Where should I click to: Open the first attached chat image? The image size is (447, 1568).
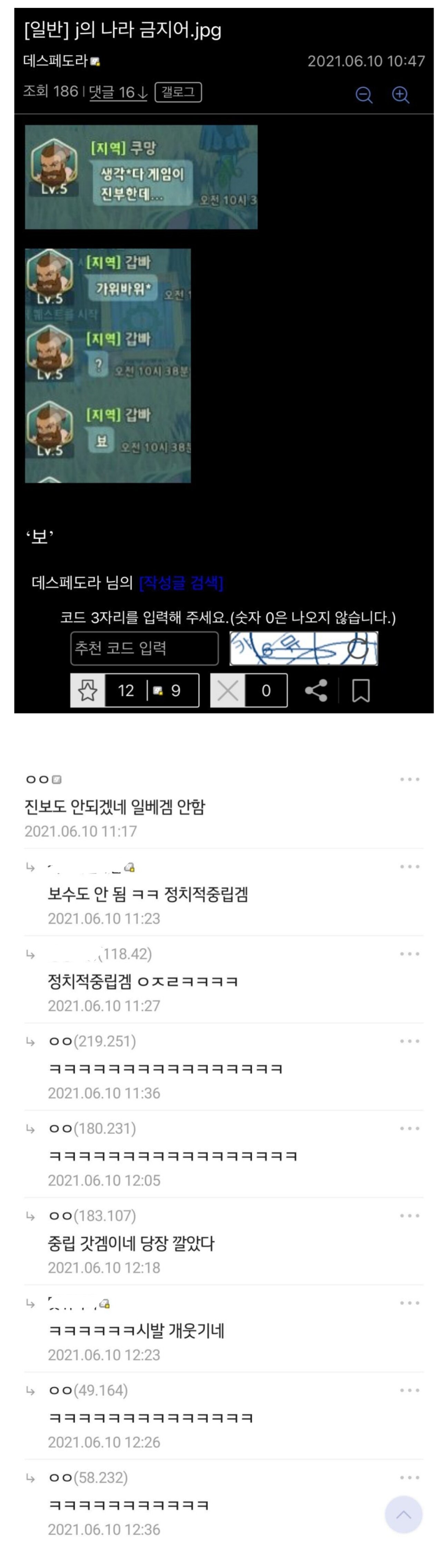[x=141, y=177]
